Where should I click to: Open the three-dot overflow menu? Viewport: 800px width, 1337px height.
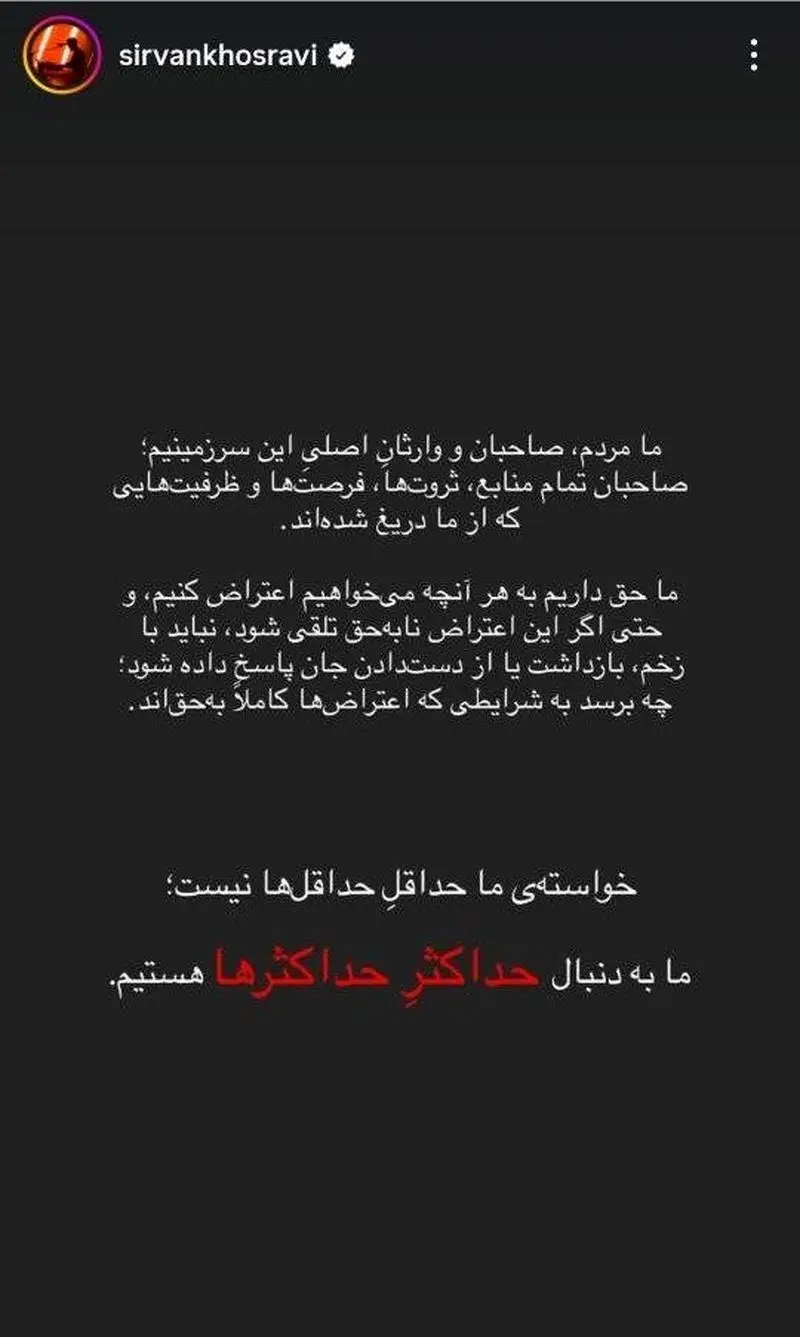[x=754, y=55]
